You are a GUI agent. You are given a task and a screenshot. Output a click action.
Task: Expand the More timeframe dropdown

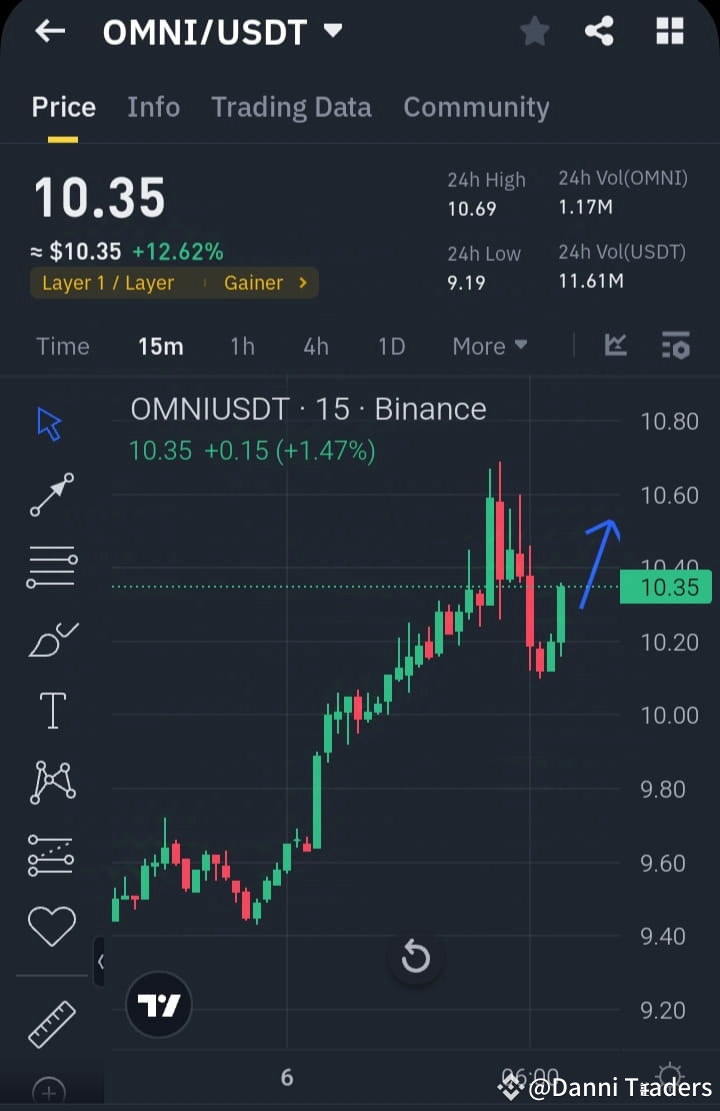tap(489, 346)
